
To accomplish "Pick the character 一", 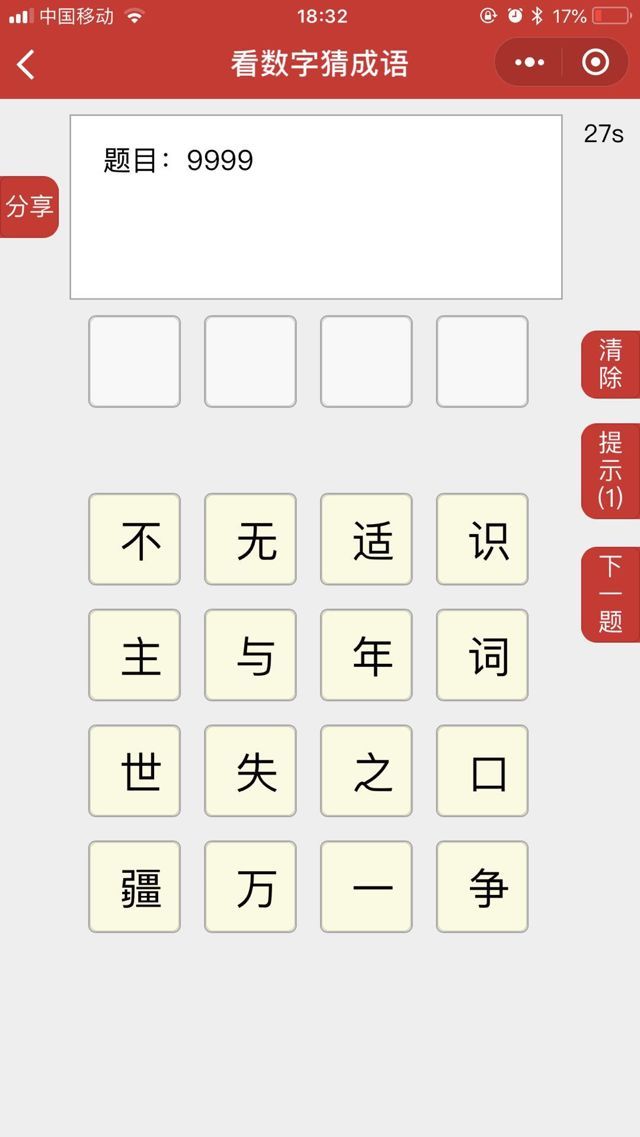I will tap(366, 887).
